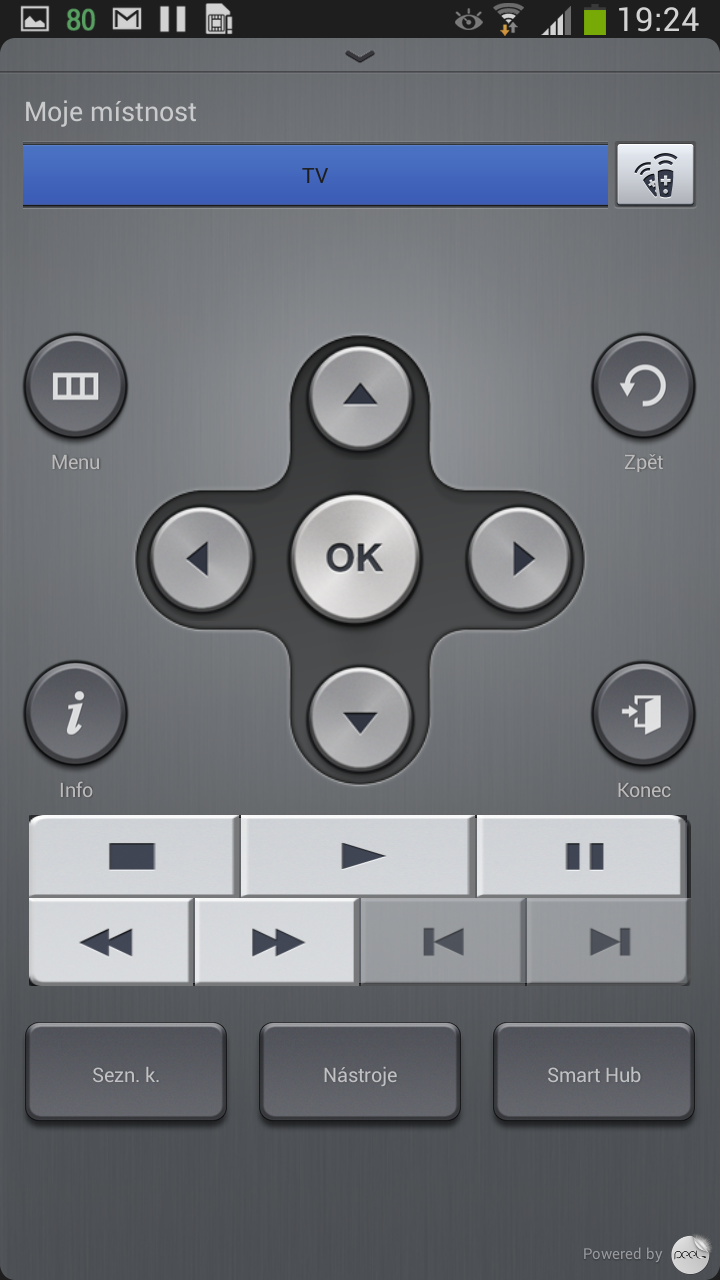720x1280 pixels.
Task: Open the remote control settings icon
Action: [x=655, y=176]
